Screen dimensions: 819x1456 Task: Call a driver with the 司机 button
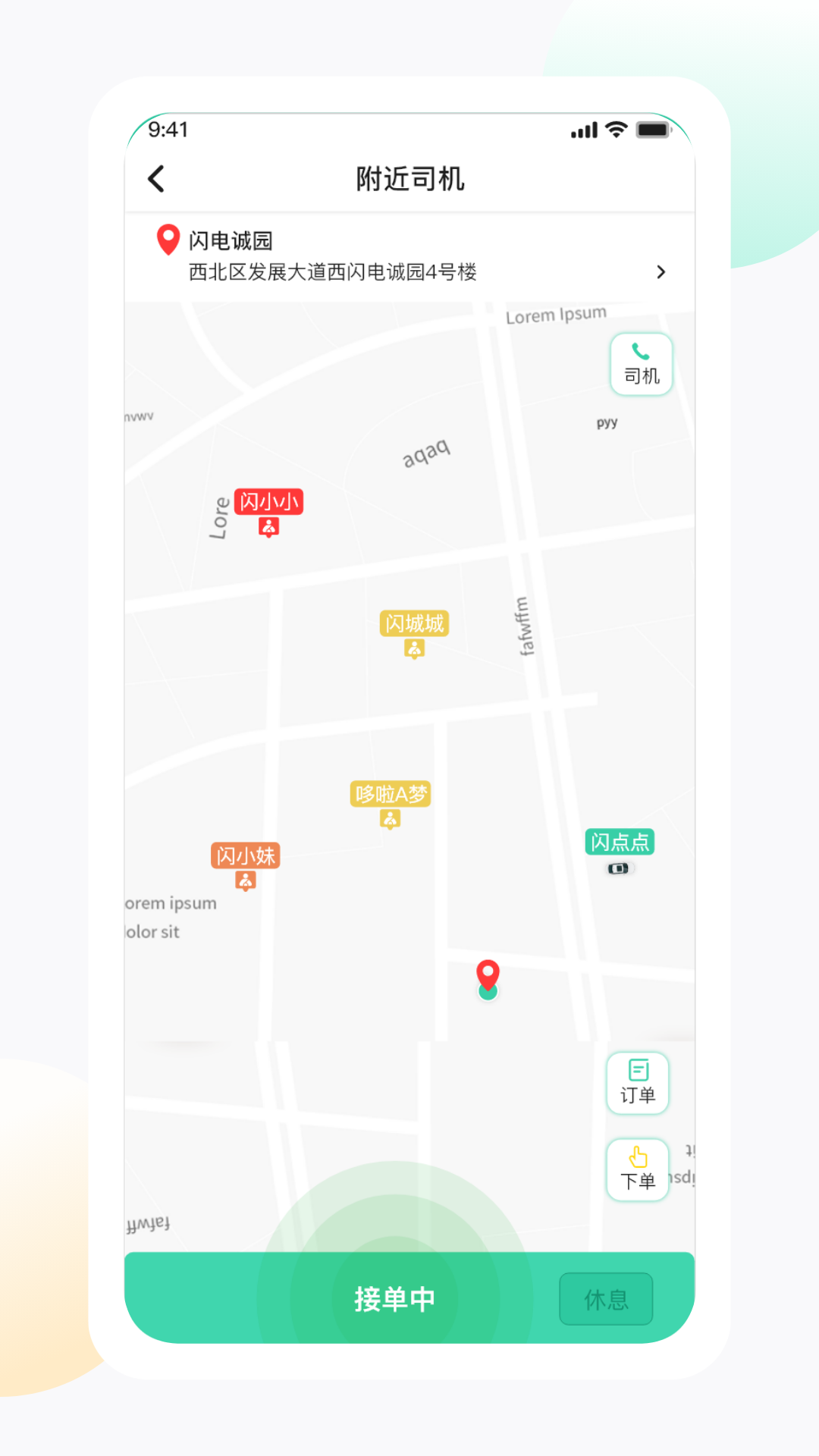642,365
